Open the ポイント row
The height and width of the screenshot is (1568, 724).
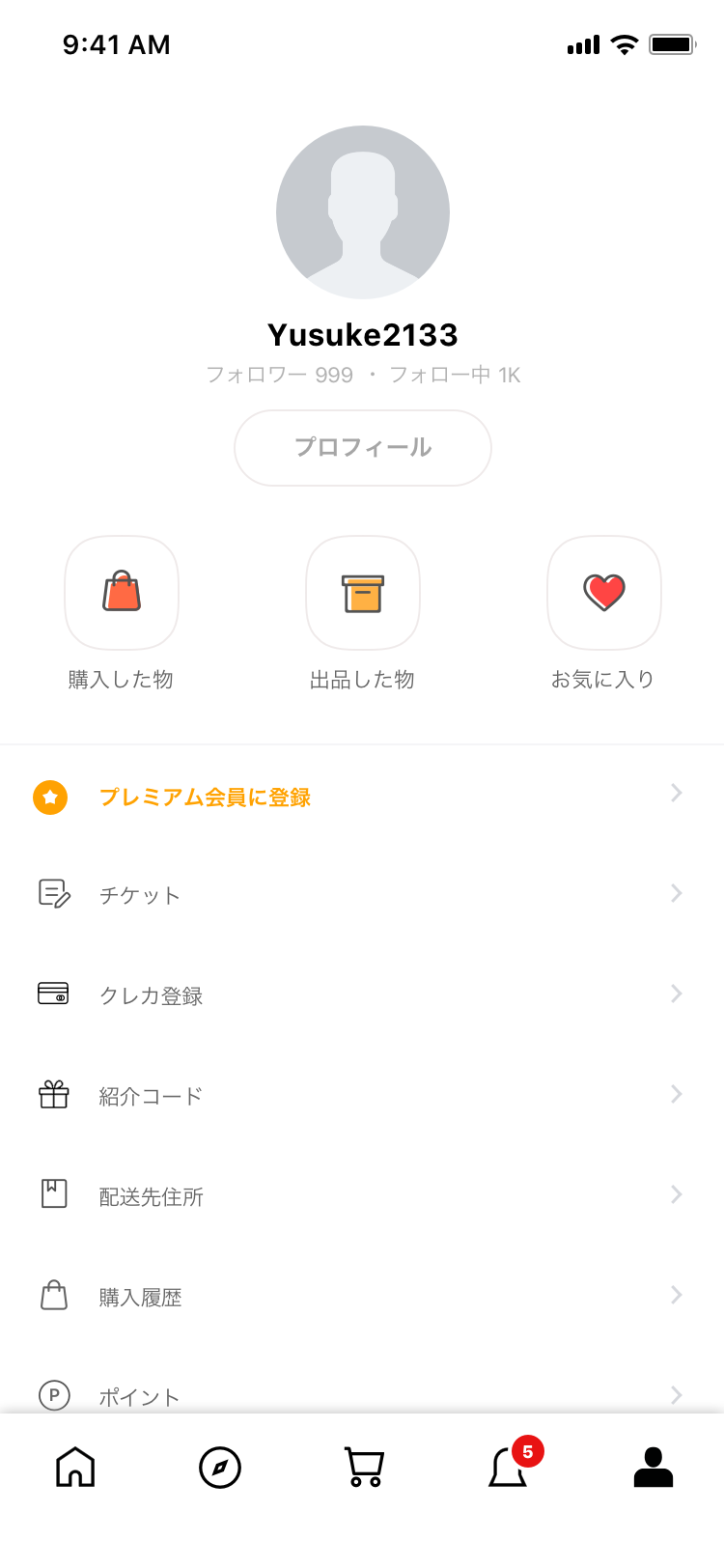pyautogui.click(x=362, y=1395)
